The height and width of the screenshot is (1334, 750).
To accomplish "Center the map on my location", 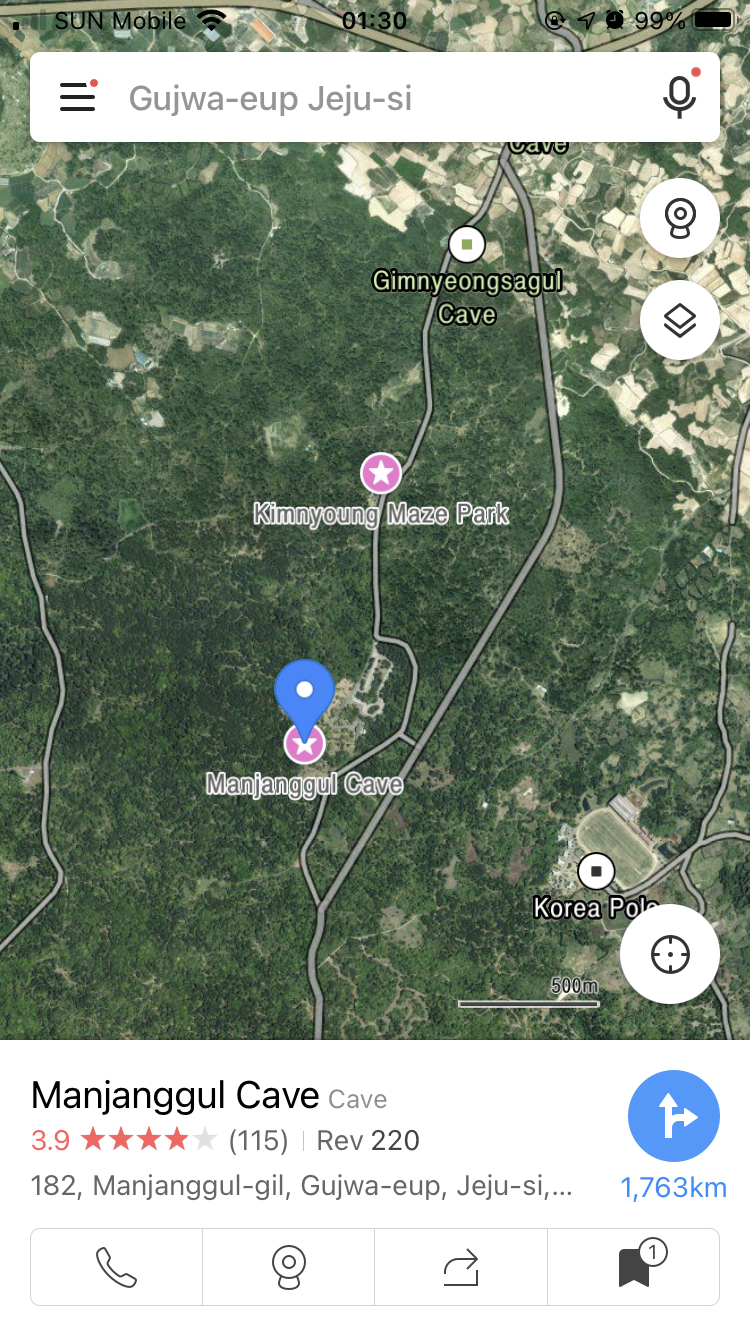I will pyautogui.click(x=669, y=954).
